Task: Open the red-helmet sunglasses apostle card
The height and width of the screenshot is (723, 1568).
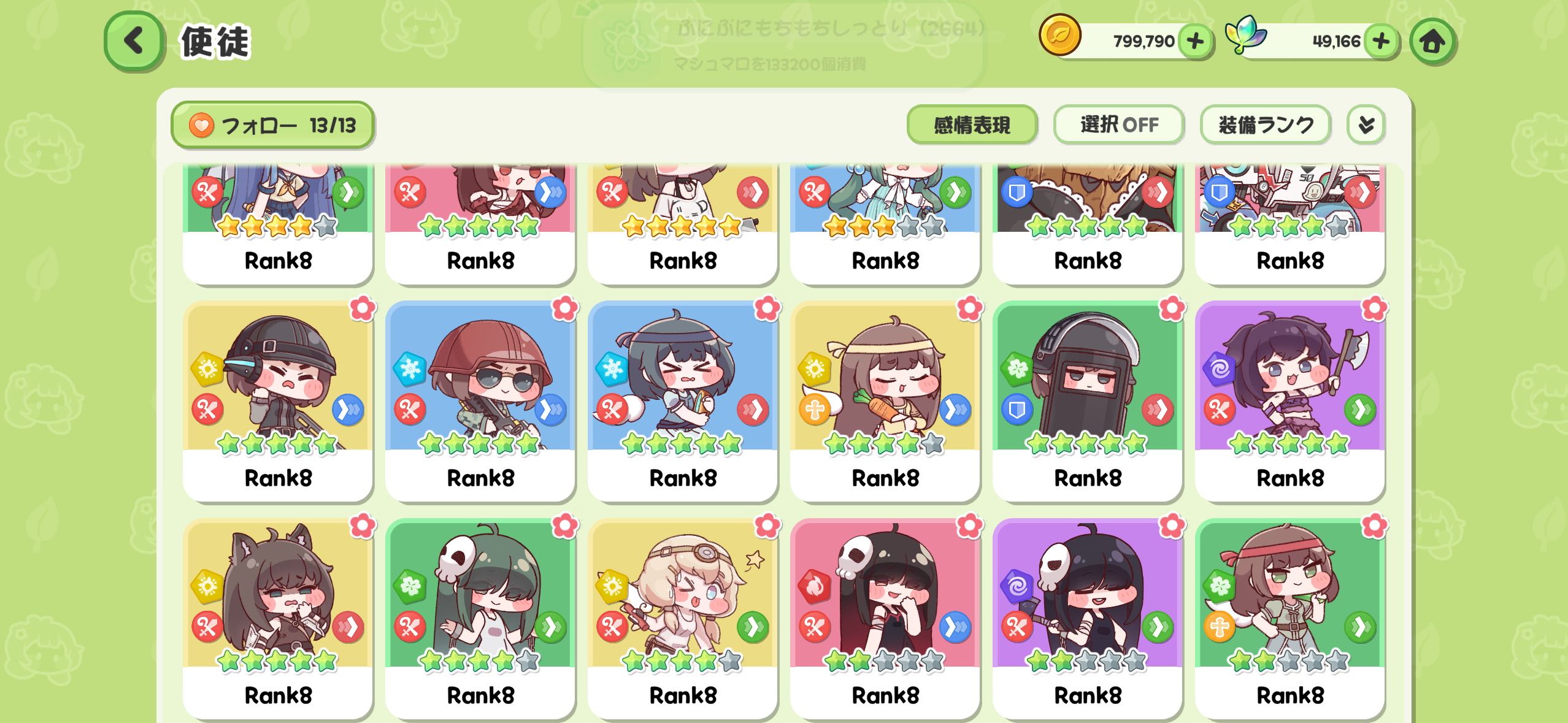Action: [x=480, y=392]
